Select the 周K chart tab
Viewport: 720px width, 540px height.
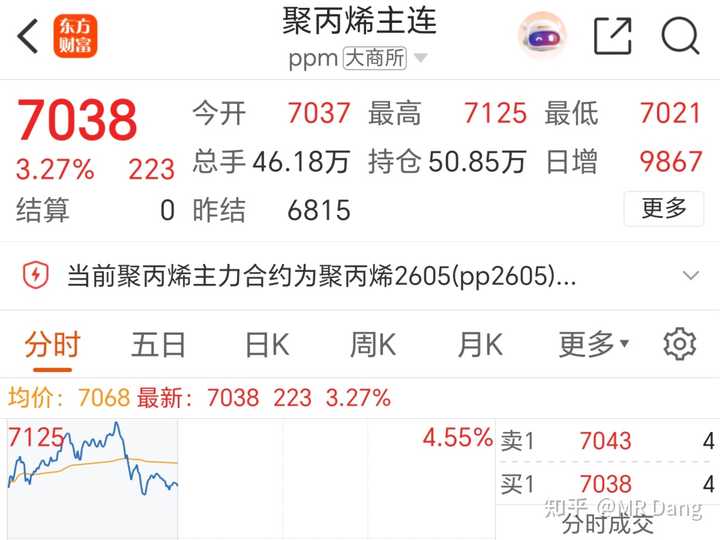coord(372,345)
